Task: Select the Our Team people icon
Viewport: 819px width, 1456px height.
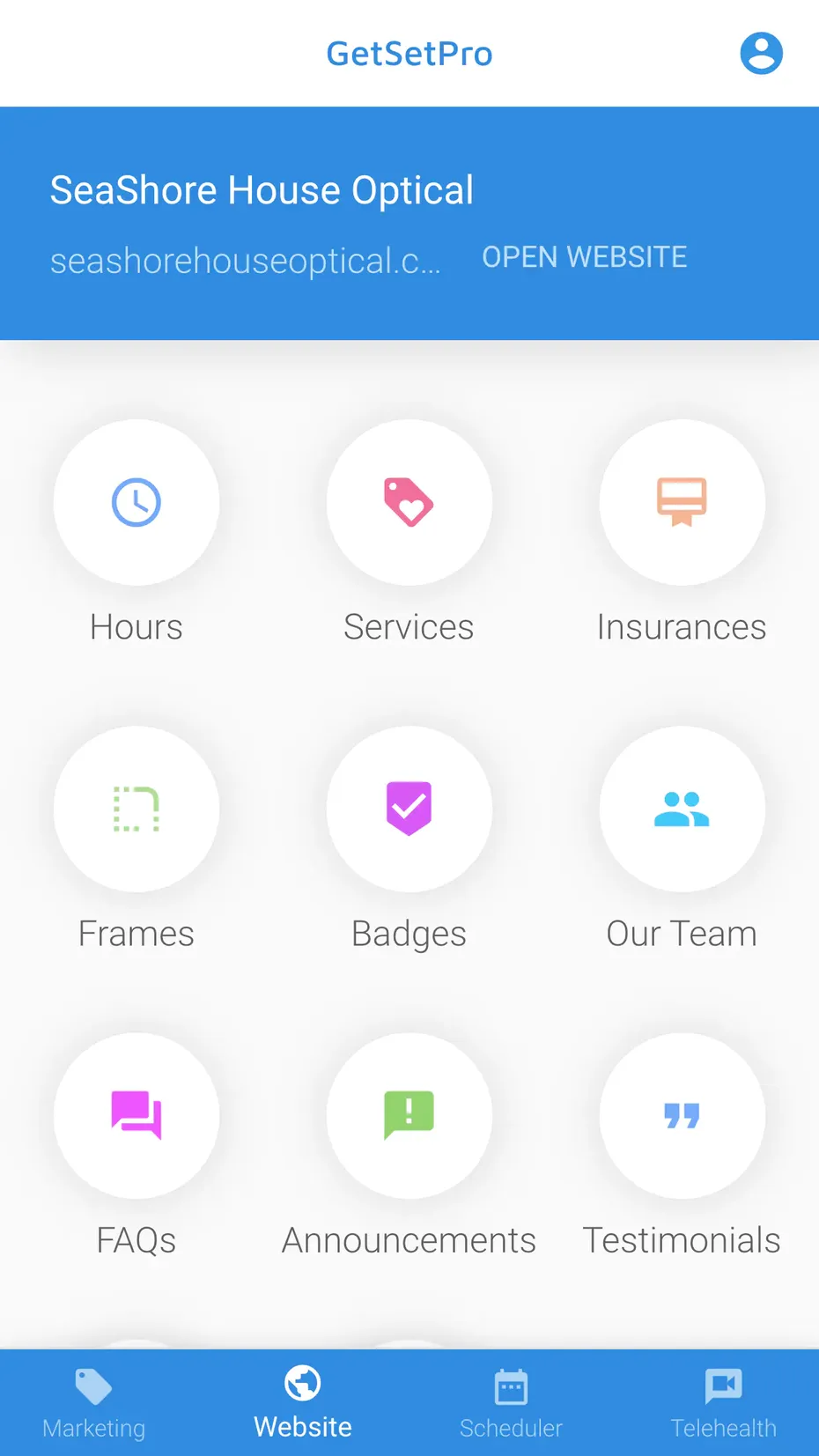Action: [682, 809]
